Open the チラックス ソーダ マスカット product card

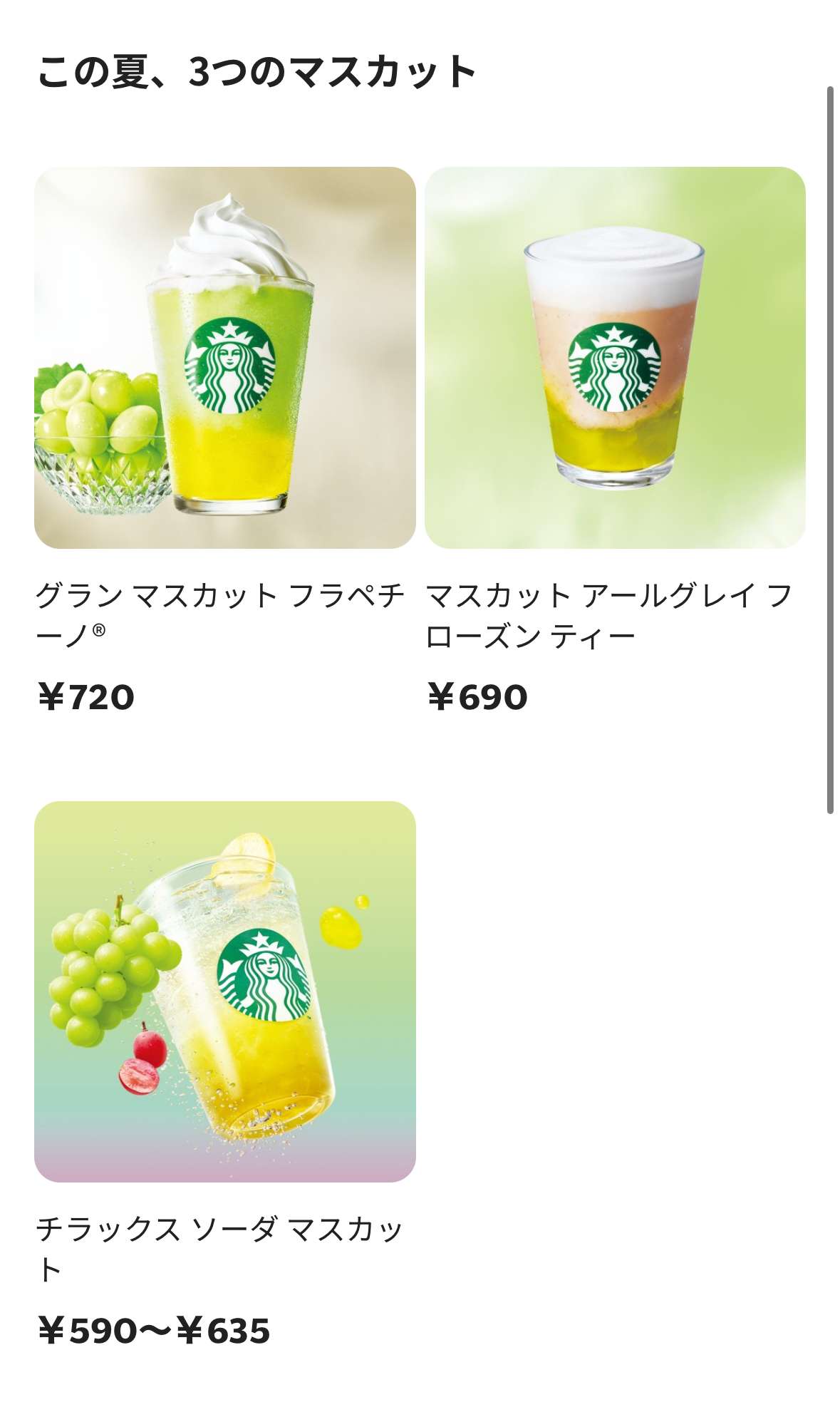point(224,991)
